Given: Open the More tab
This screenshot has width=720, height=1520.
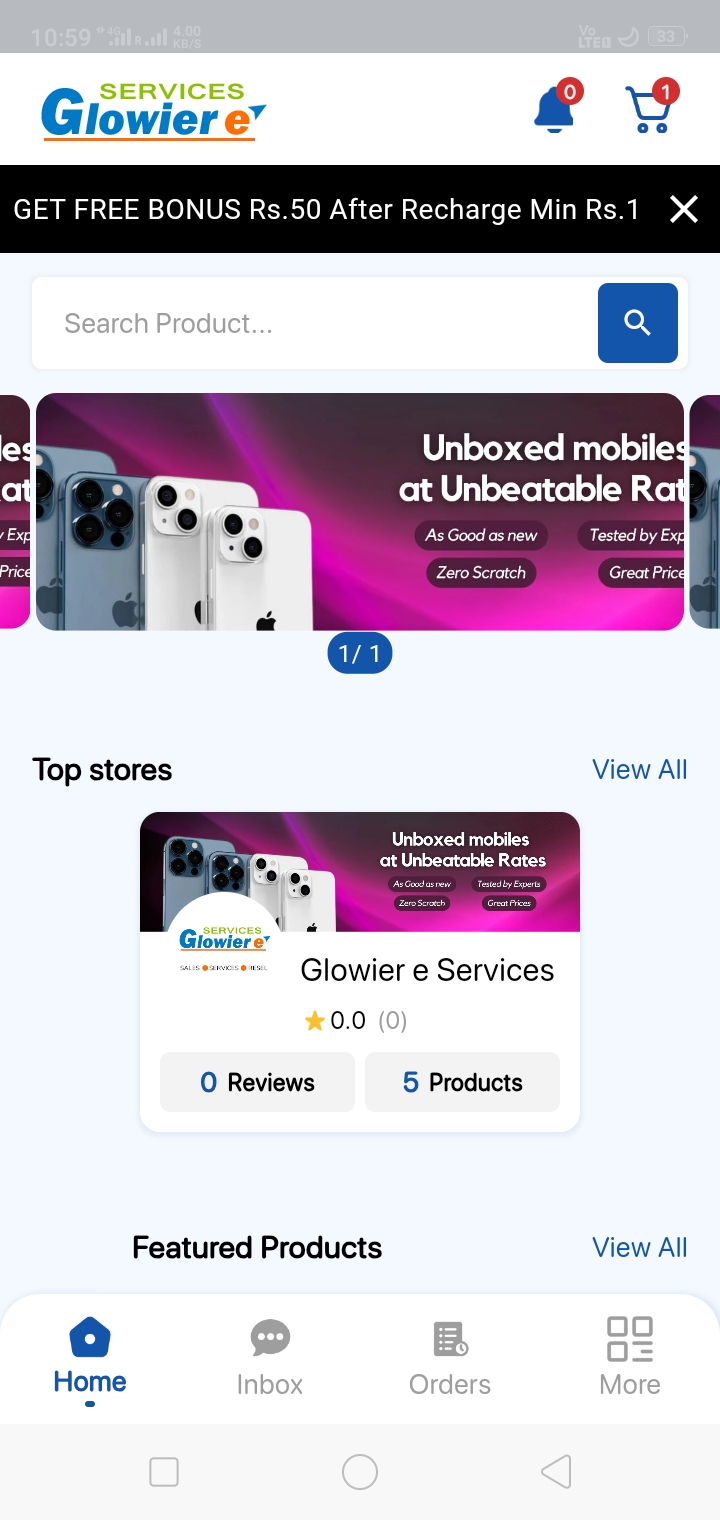Looking at the screenshot, I should point(630,1356).
